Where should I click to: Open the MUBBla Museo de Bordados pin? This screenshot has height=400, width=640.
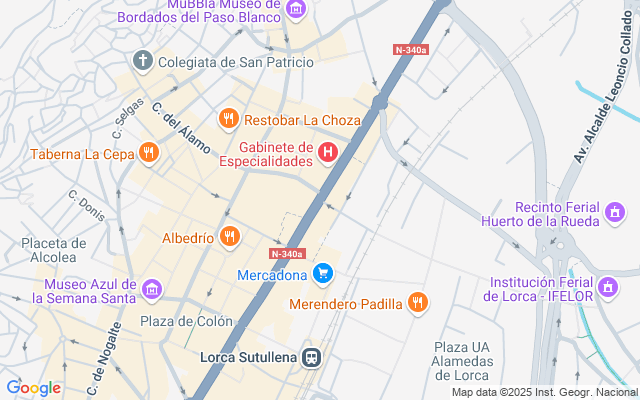[295, 9]
